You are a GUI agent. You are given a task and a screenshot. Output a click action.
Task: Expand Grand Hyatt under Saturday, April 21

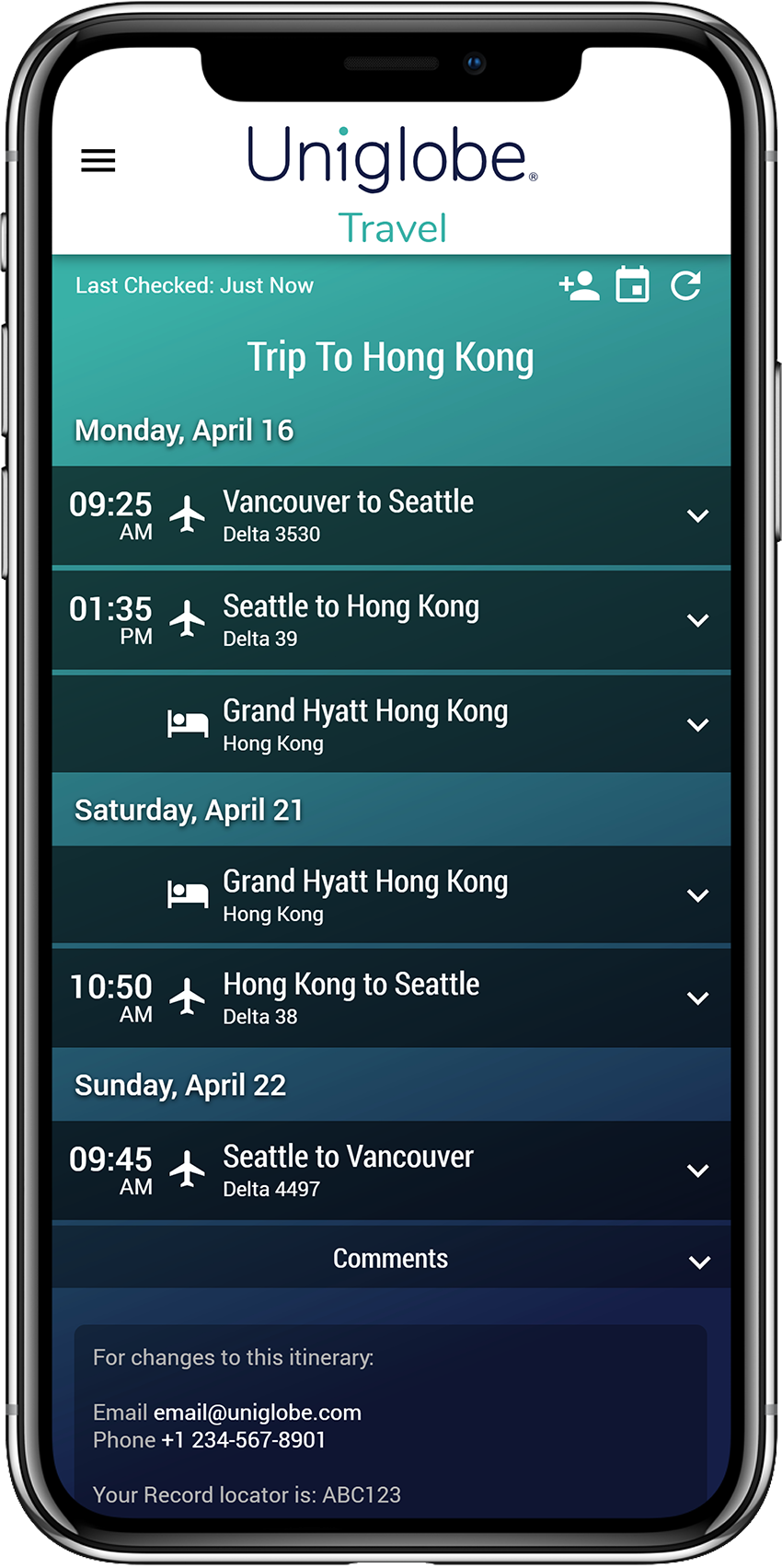click(x=697, y=895)
